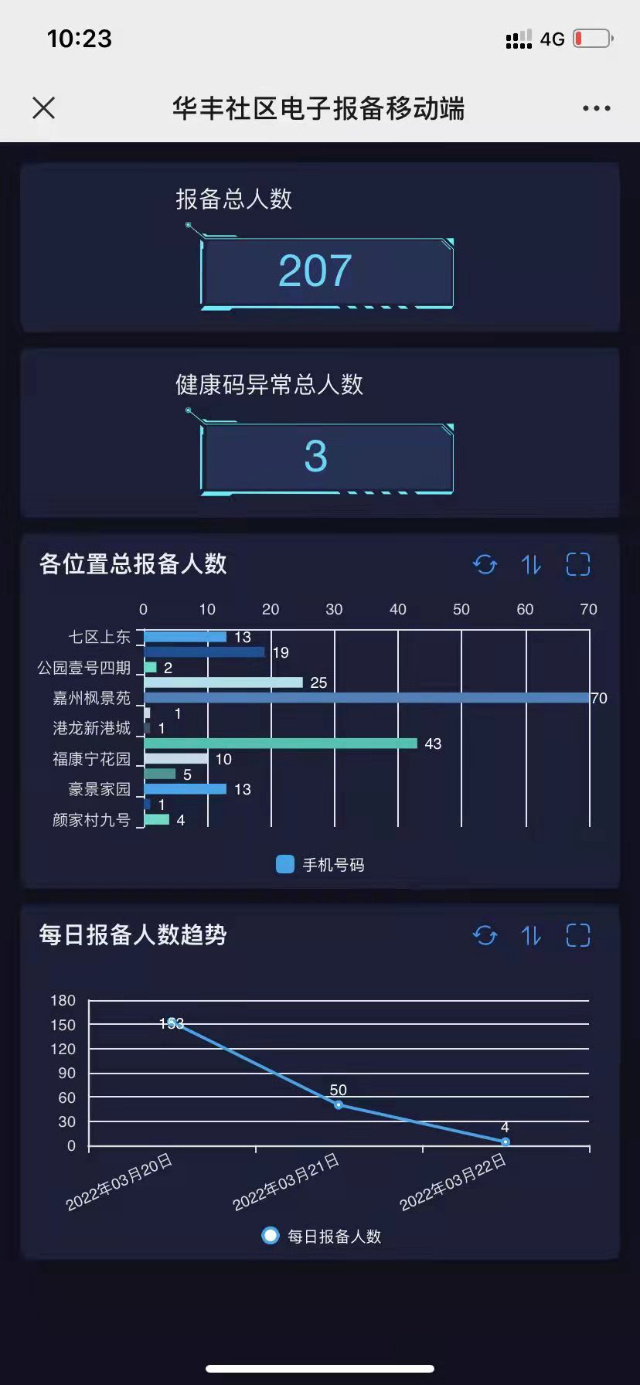This screenshot has height=1385, width=640.
Task: Expand 每日报备人数趋势 chart to fullscreen
Action: coord(578,936)
